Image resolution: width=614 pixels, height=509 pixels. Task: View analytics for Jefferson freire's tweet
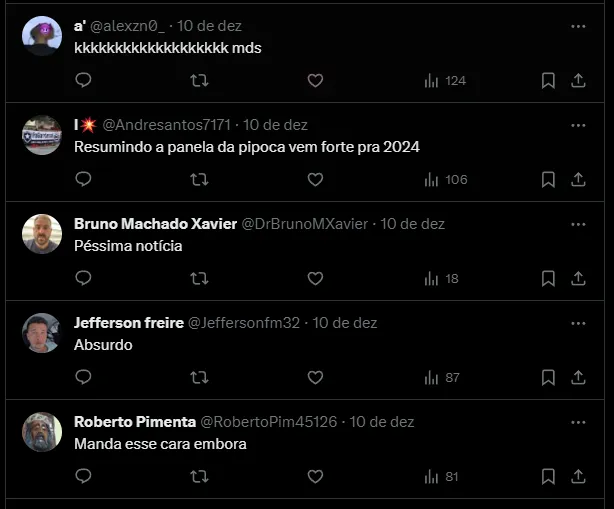(441, 377)
